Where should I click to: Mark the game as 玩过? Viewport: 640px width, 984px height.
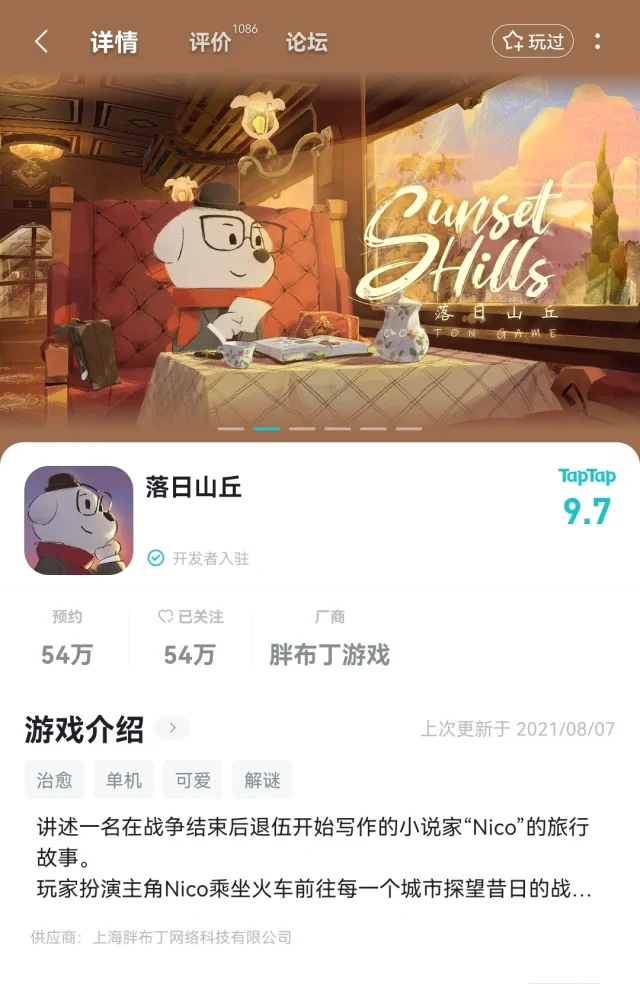coord(533,41)
